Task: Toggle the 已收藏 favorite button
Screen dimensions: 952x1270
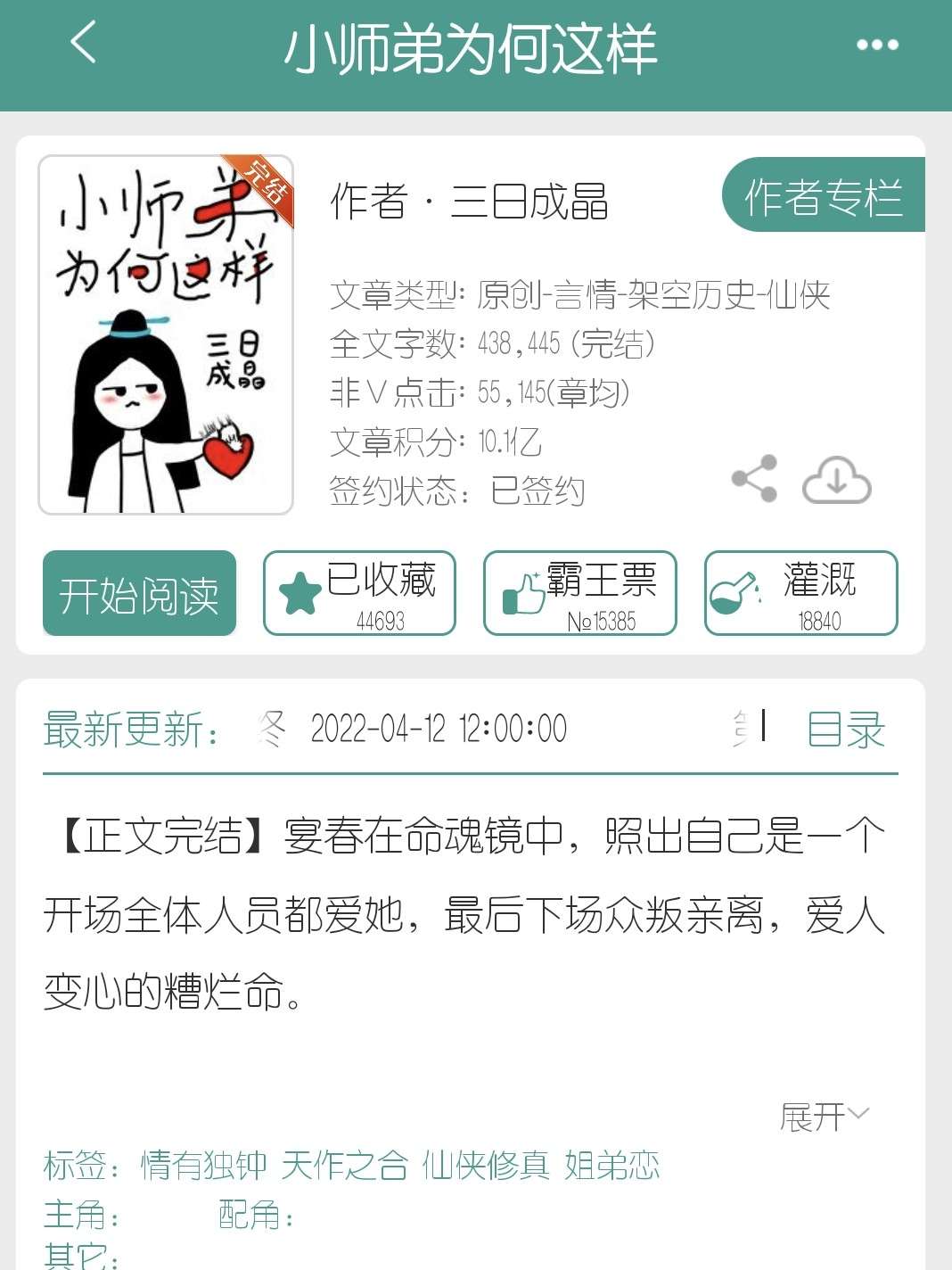Action: point(359,594)
